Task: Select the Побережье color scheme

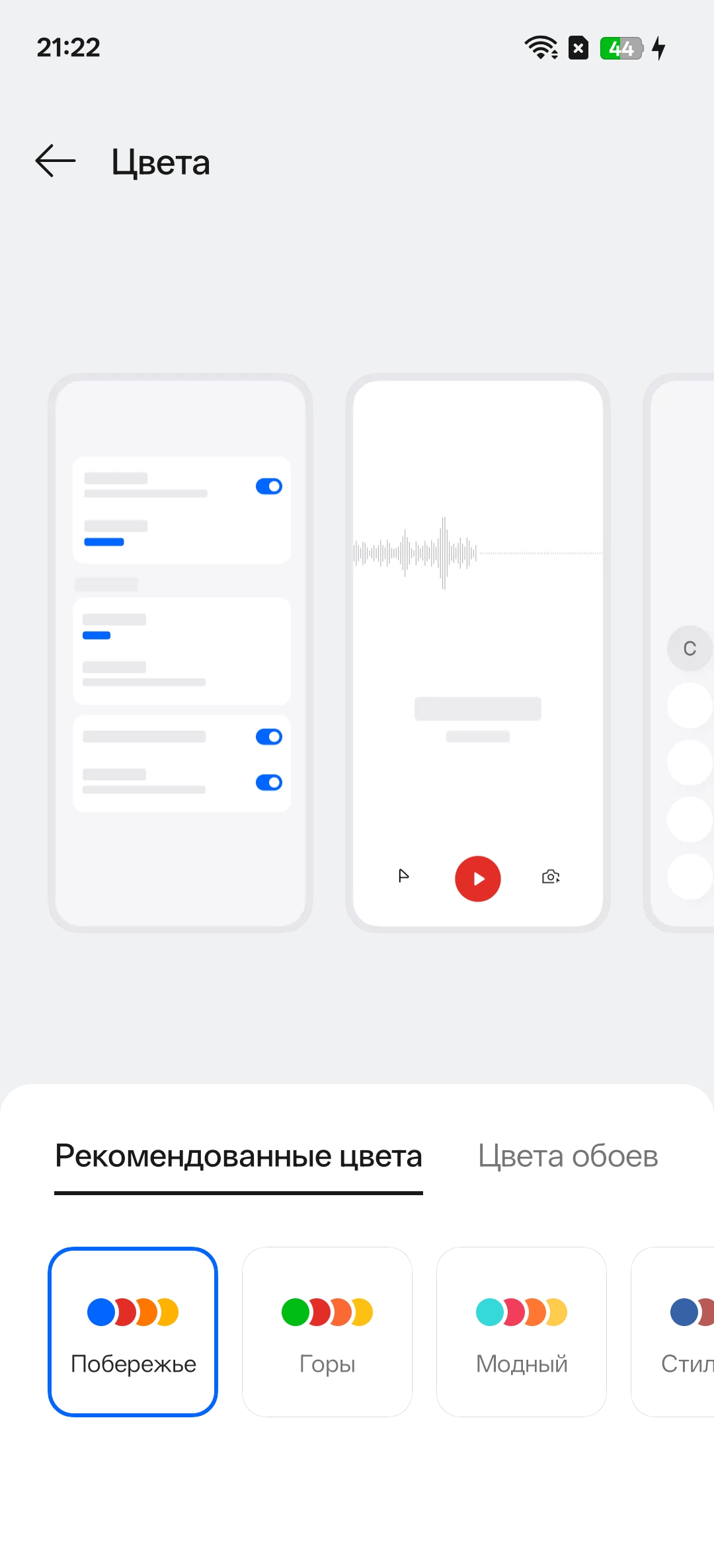Action: (133, 1331)
